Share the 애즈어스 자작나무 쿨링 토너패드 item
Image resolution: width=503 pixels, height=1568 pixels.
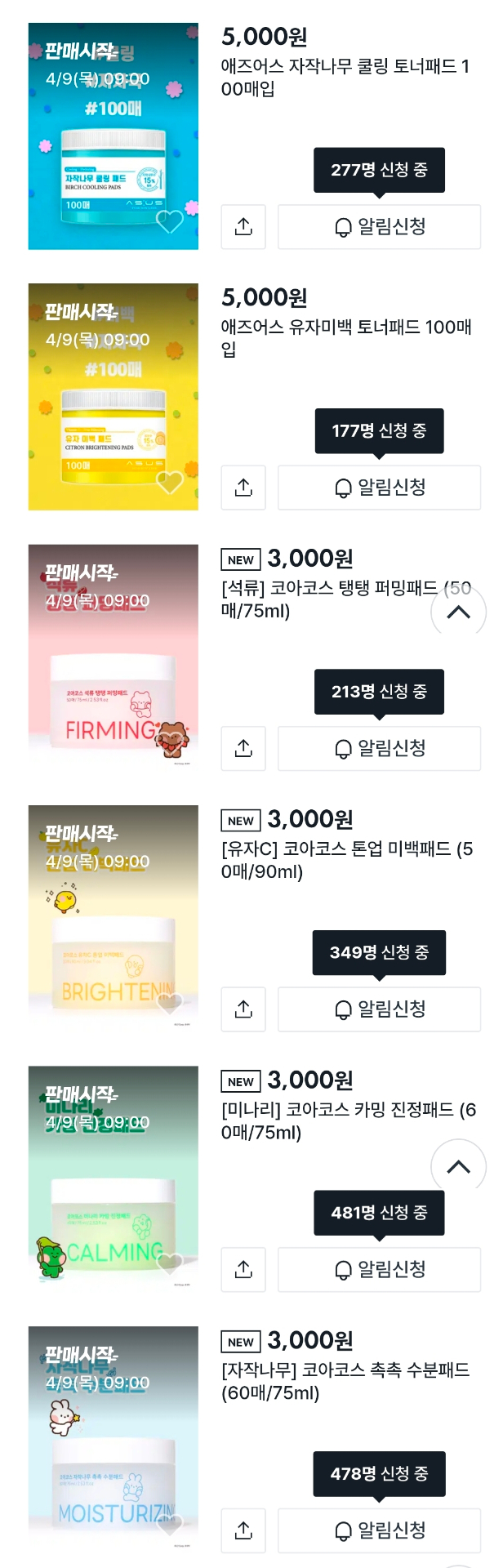[243, 226]
